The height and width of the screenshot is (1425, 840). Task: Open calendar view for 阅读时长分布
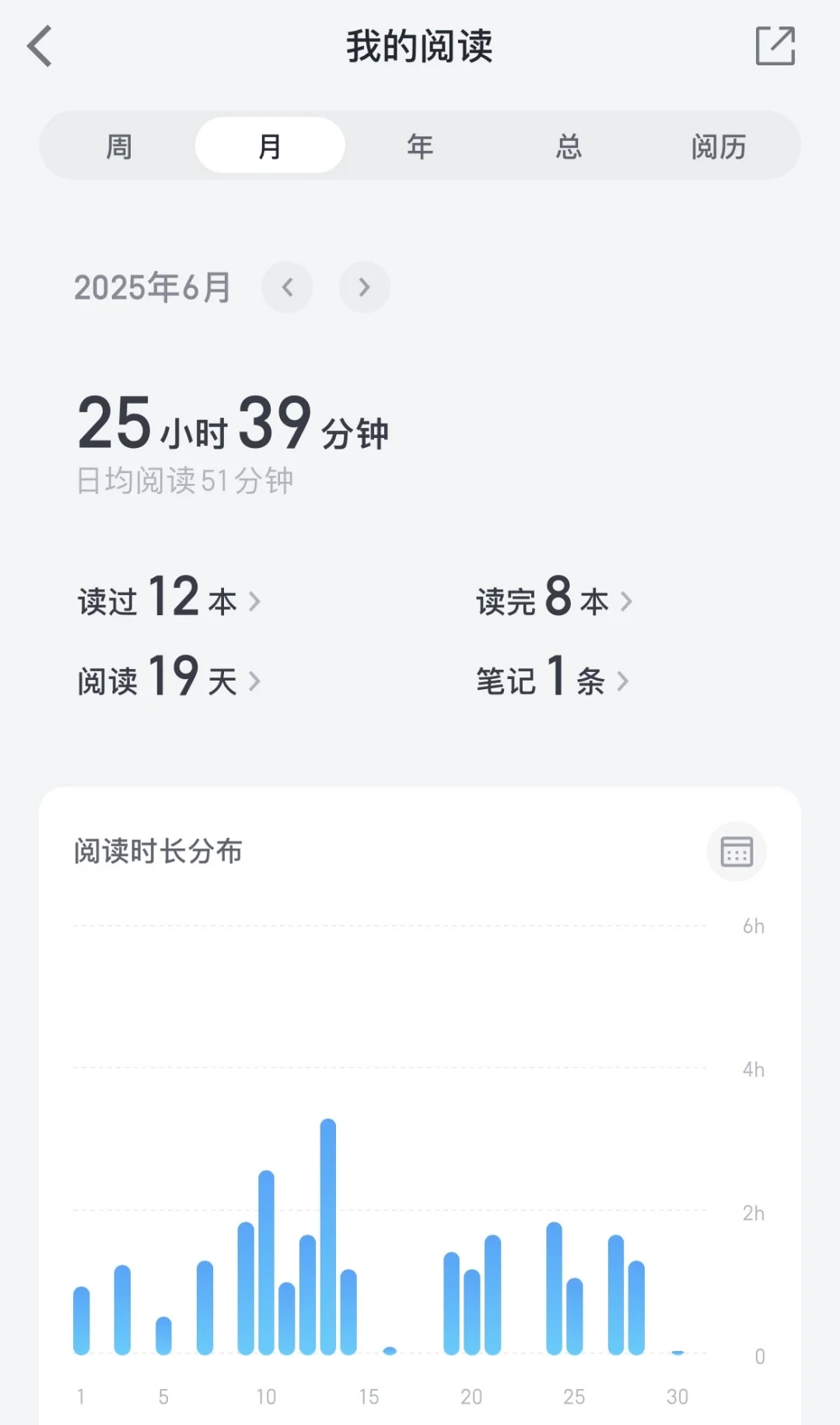click(x=736, y=852)
